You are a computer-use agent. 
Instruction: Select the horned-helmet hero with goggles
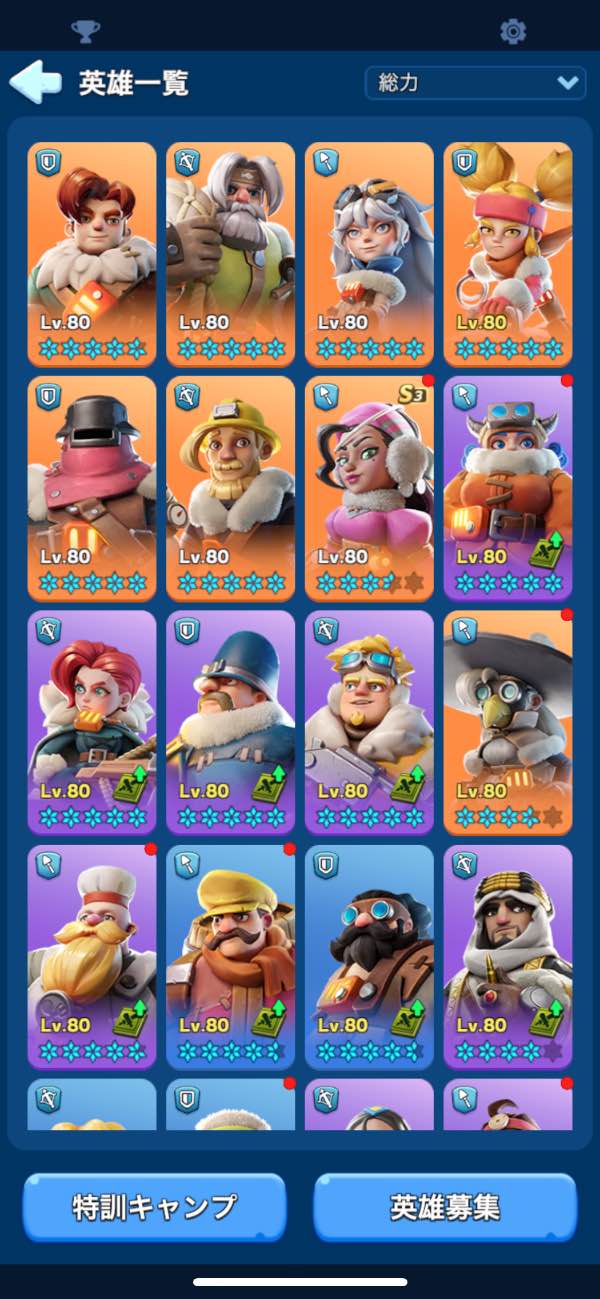coord(508,487)
